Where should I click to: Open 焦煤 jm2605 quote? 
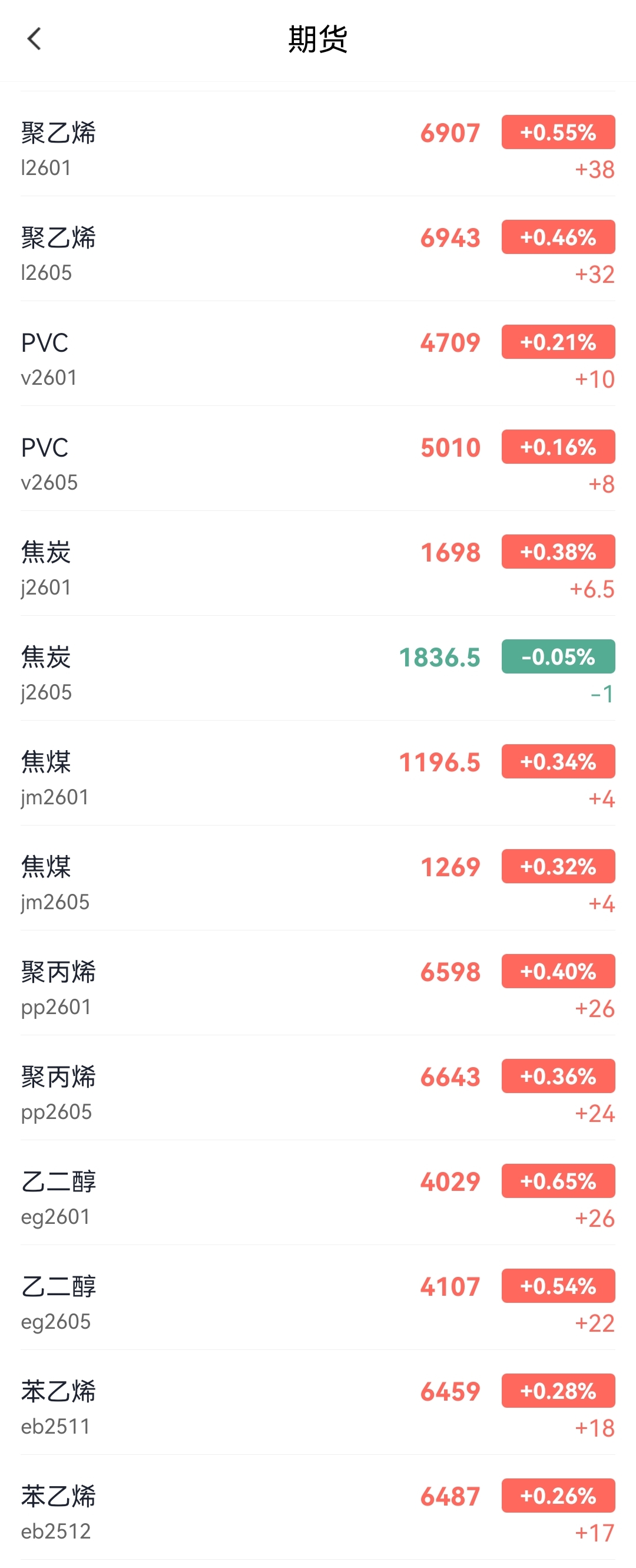317,883
